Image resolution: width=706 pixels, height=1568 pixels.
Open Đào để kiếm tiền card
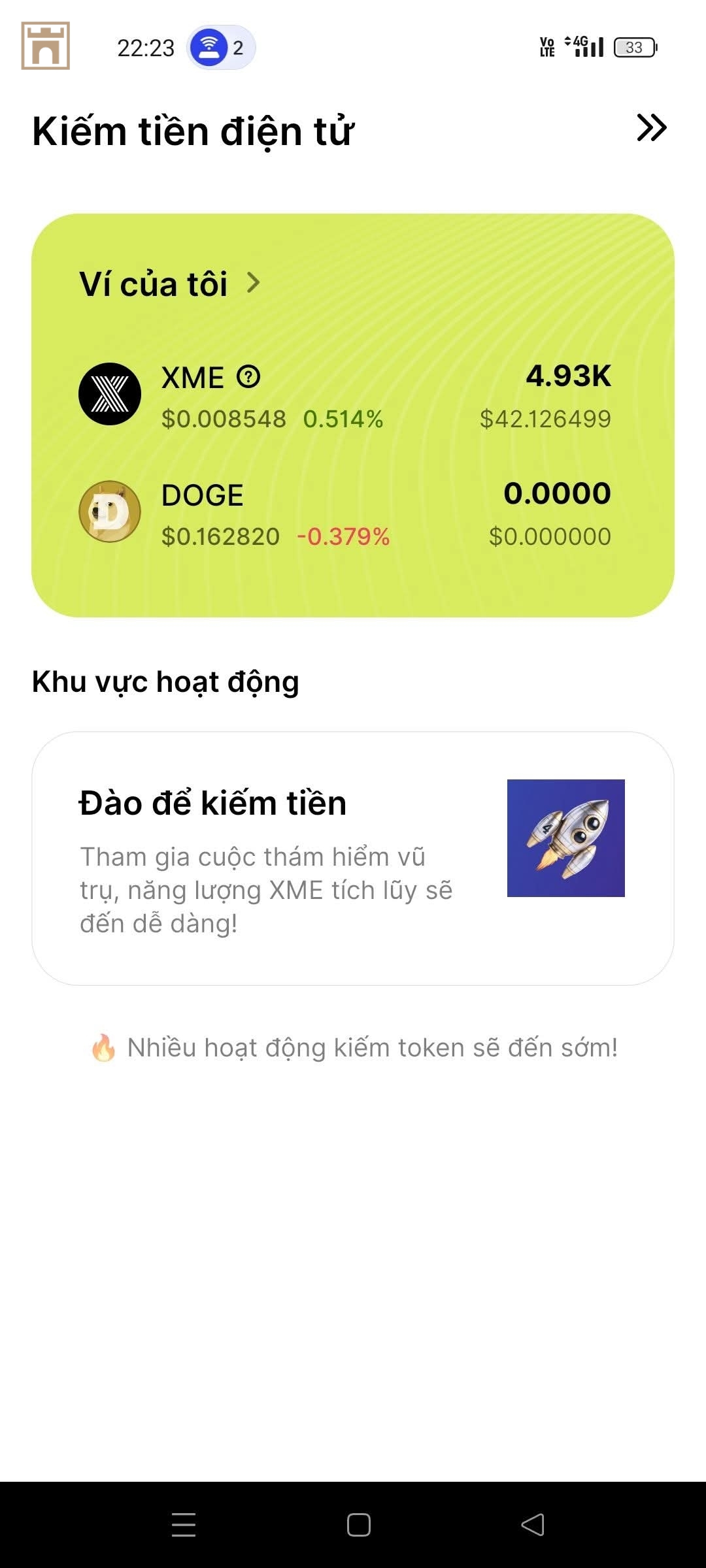pyautogui.click(x=352, y=857)
